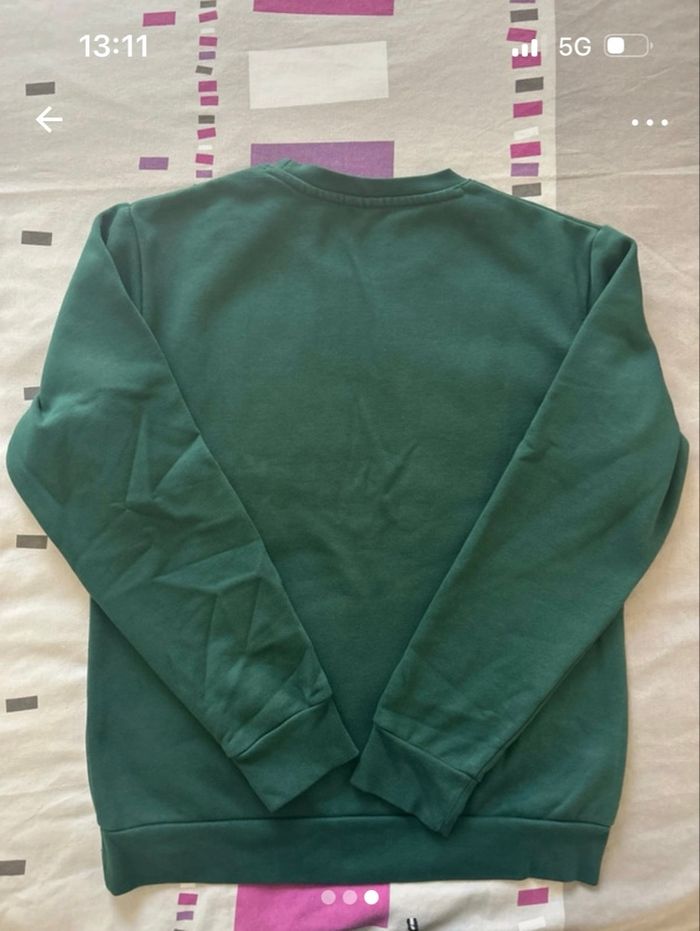Open the three-dot overflow menu
Screen dimensions: 700x931
click(x=649, y=122)
